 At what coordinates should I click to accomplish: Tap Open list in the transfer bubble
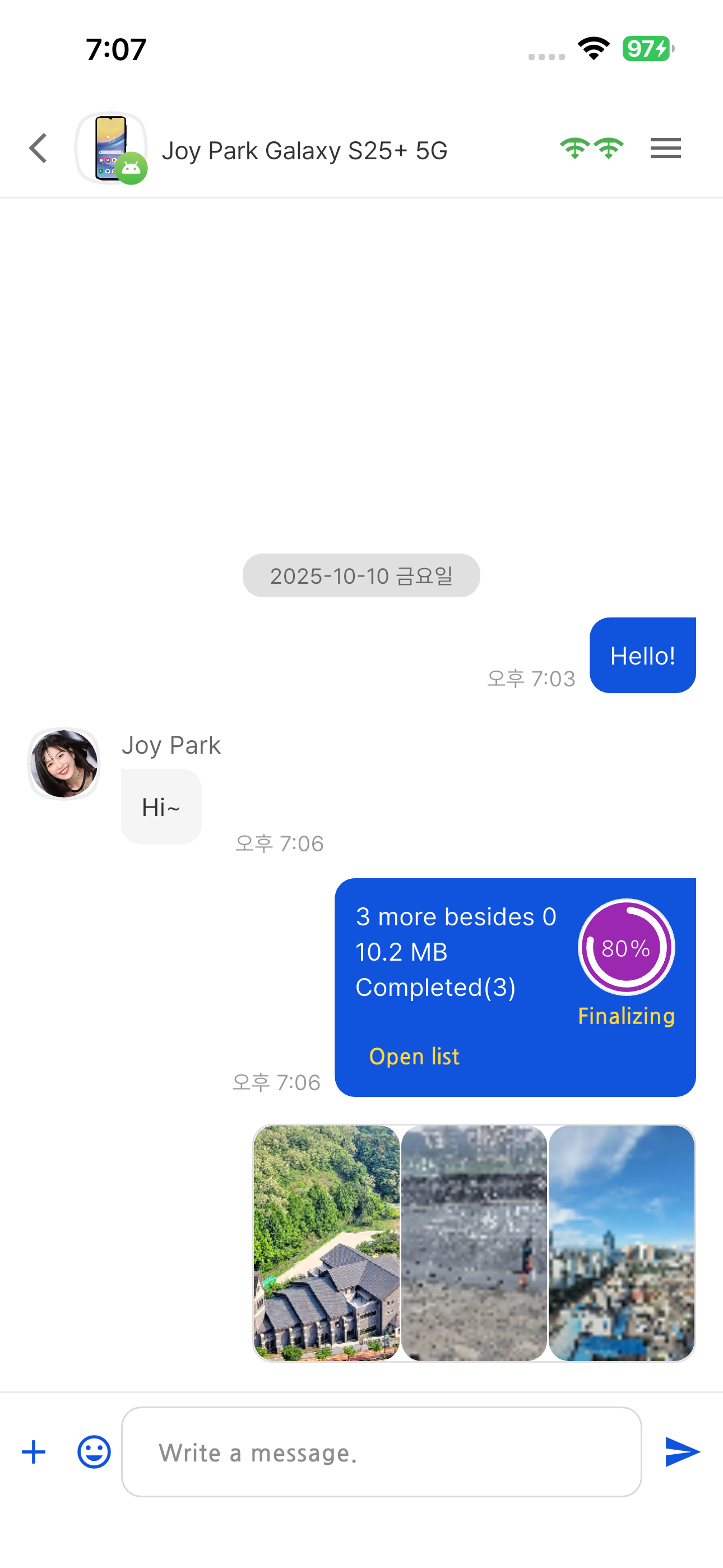(x=414, y=1056)
